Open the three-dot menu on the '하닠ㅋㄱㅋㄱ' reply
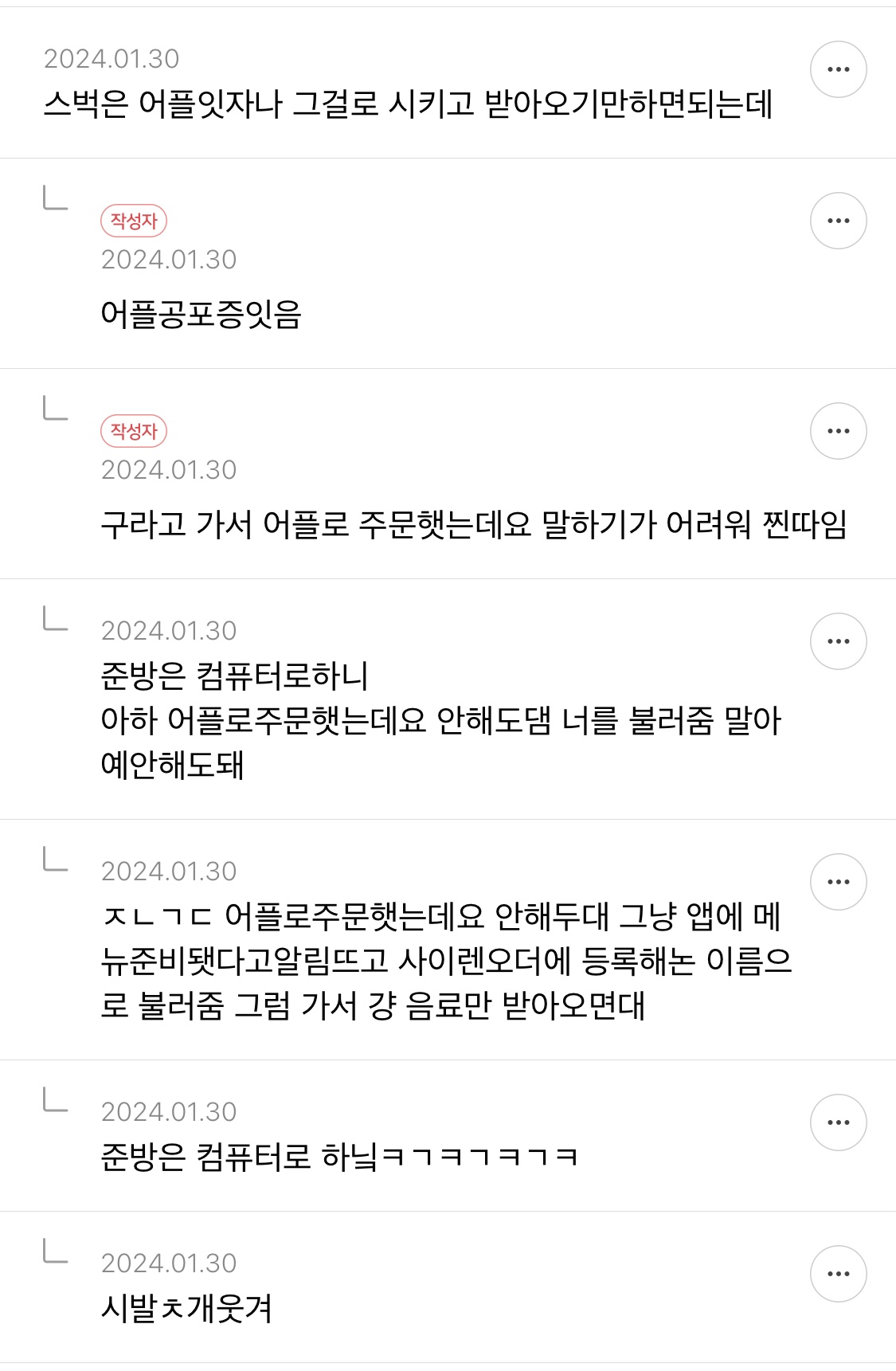The image size is (896, 1371). (x=838, y=1122)
